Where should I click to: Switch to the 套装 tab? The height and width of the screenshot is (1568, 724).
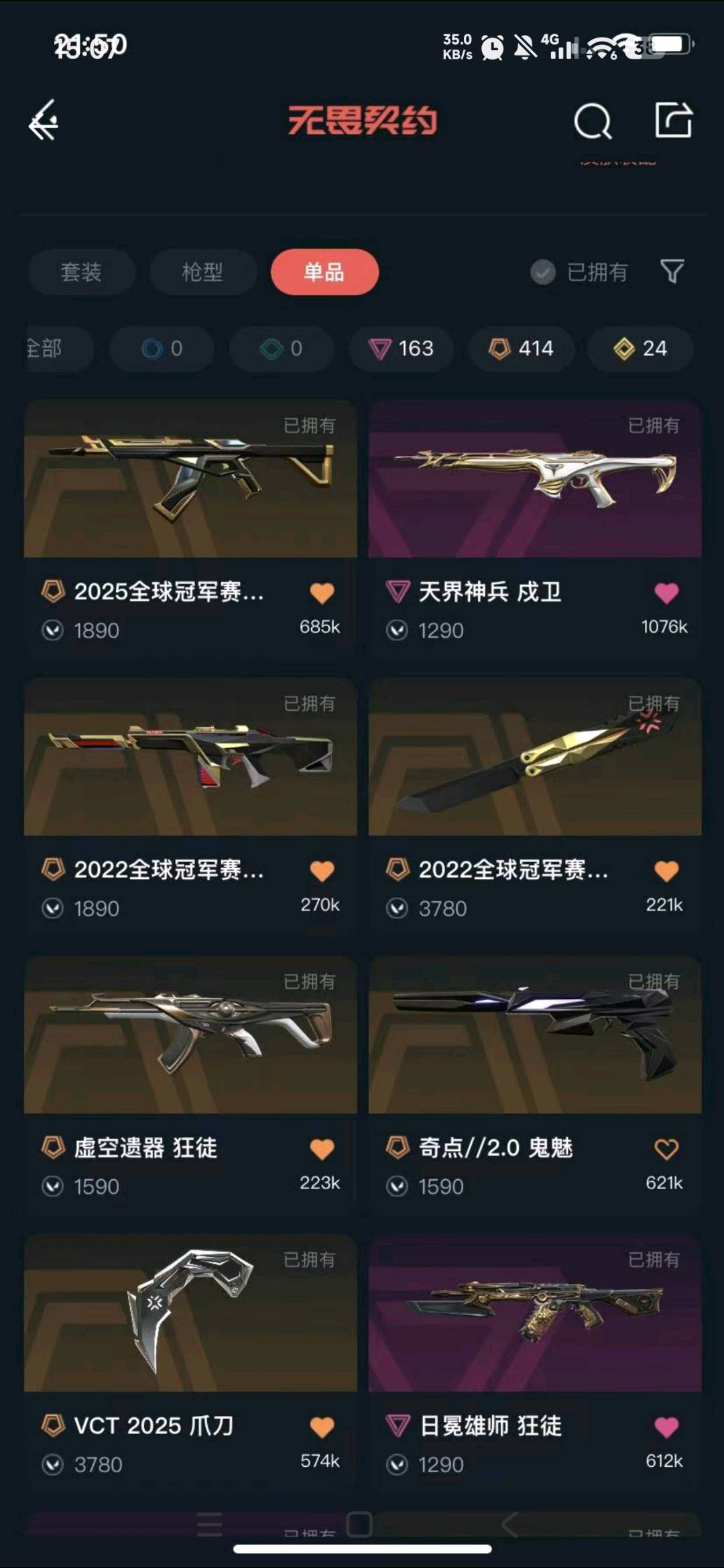81,272
